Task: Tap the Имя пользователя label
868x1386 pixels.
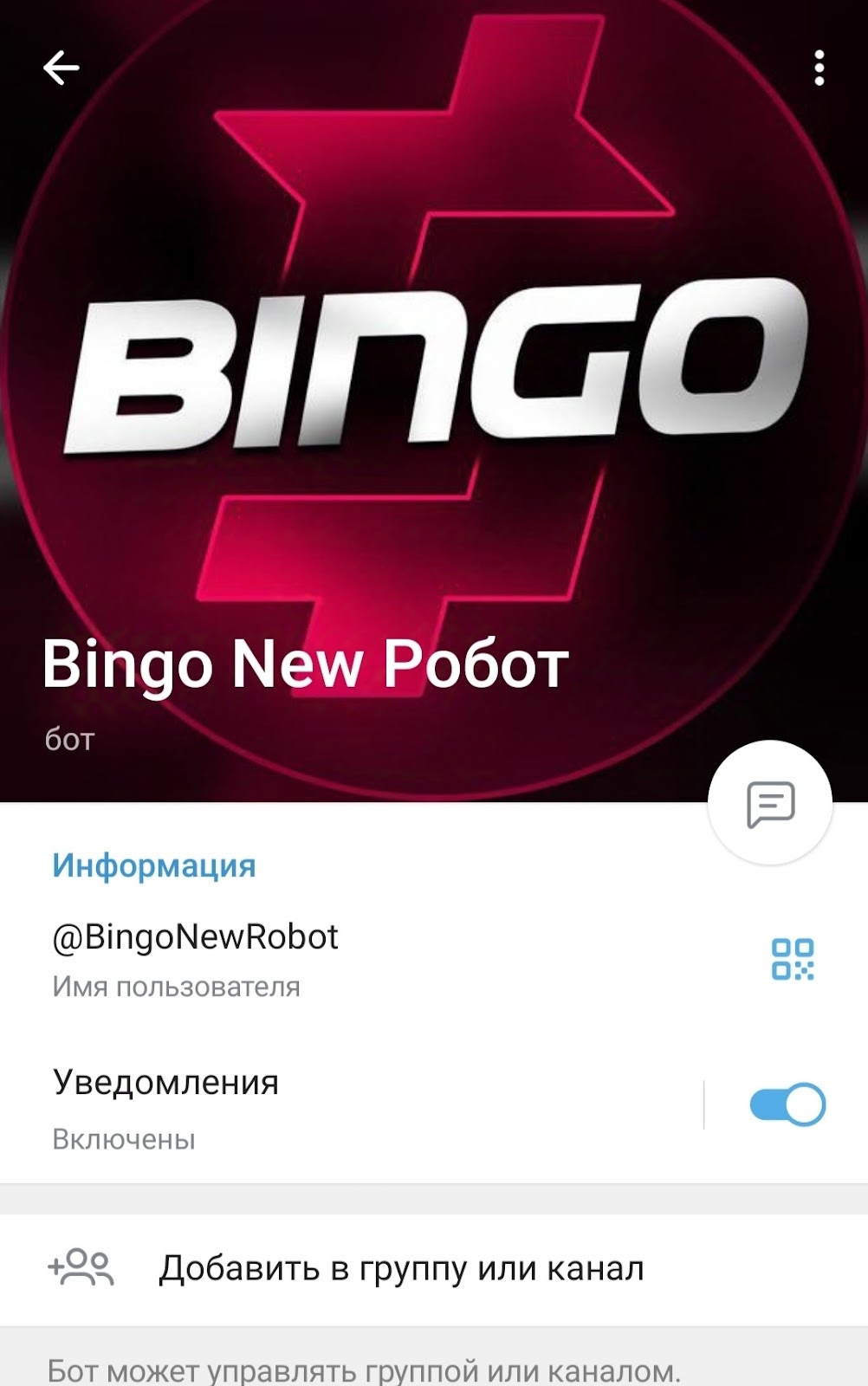Action: point(176,984)
